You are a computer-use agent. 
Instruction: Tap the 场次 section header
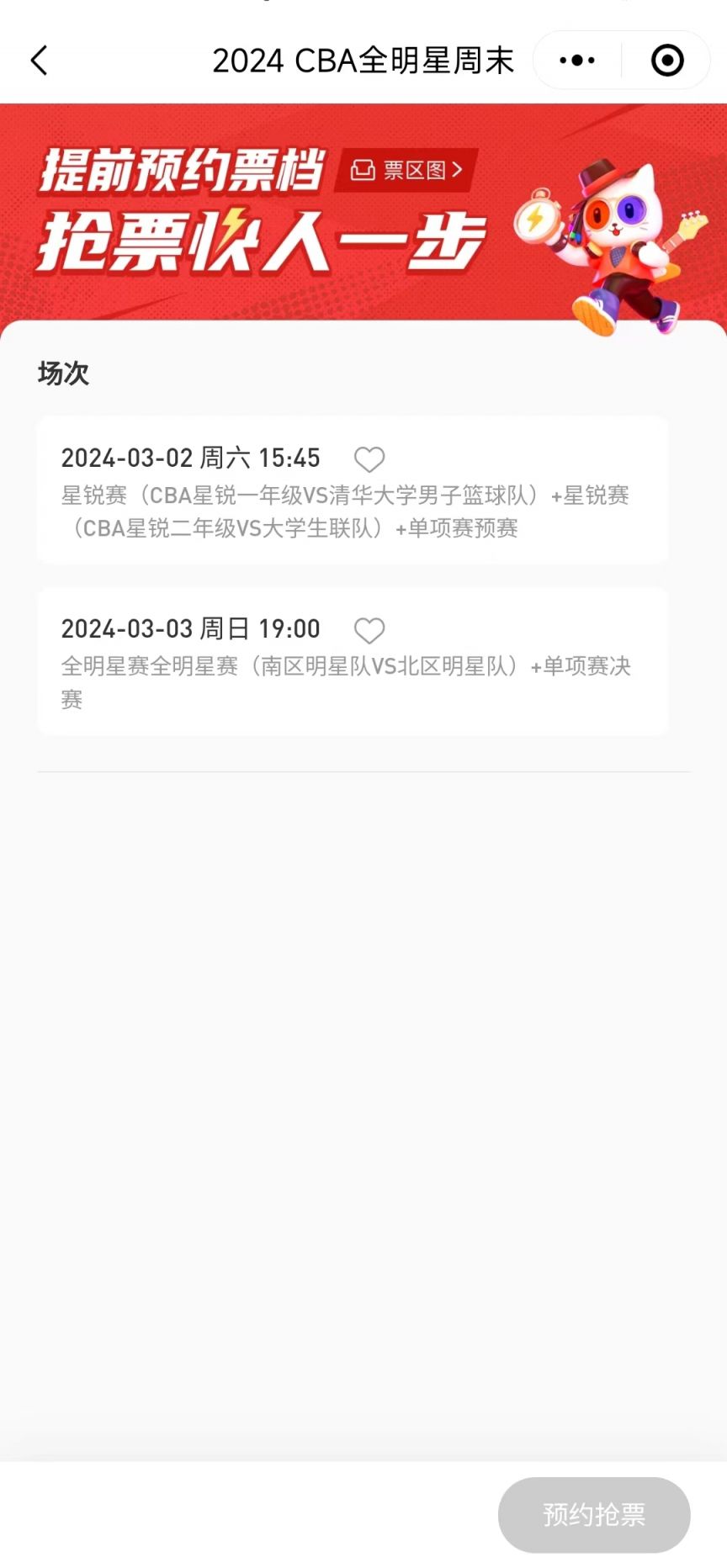63,373
